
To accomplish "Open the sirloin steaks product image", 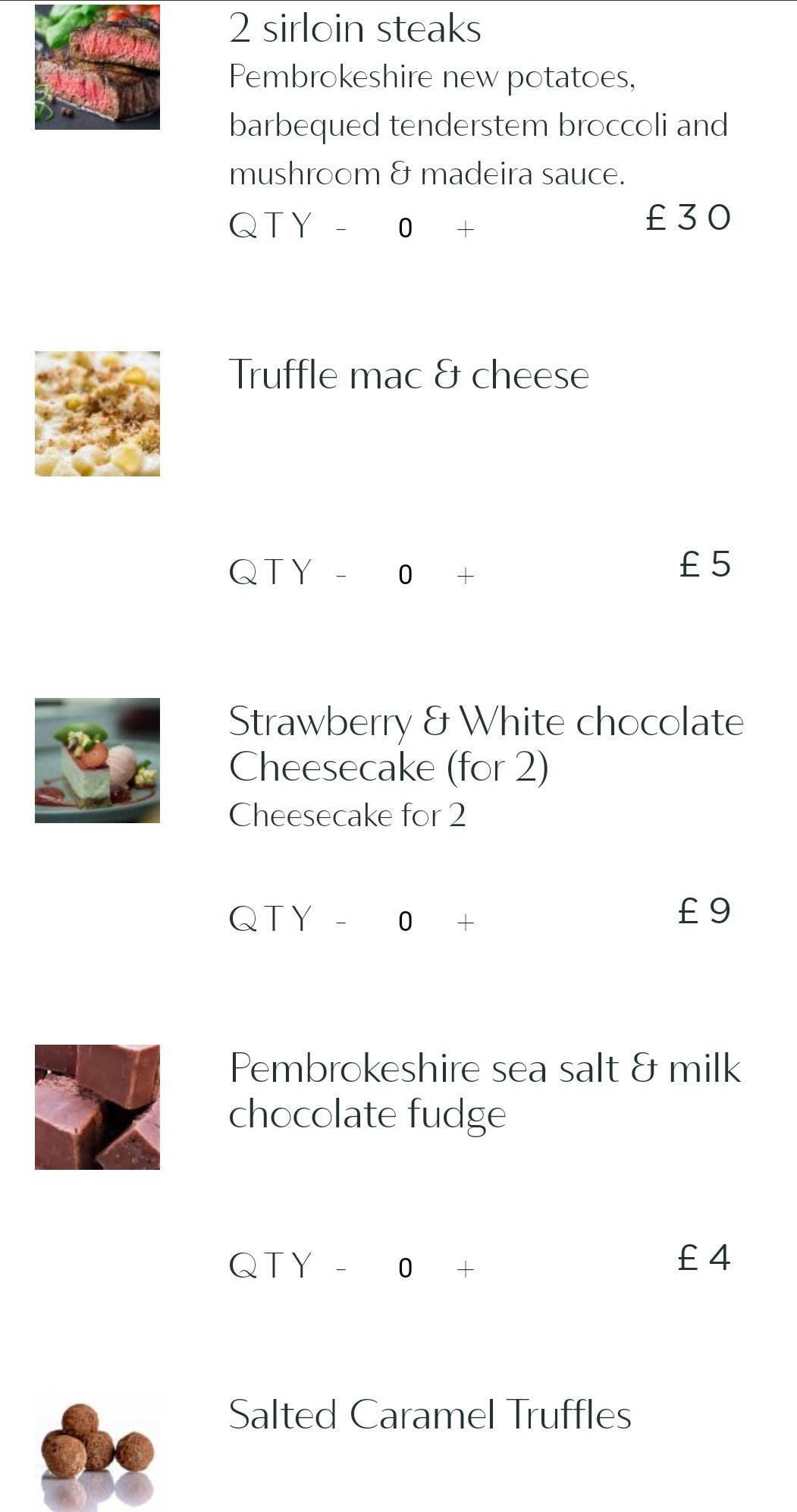I will (x=97, y=67).
